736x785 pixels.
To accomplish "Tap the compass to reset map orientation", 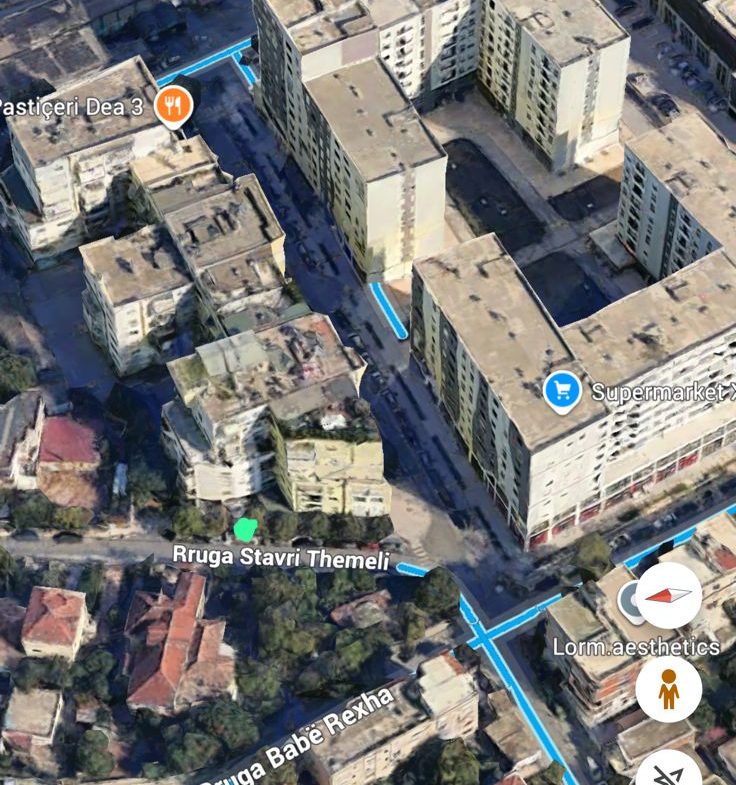I will tap(668, 595).
